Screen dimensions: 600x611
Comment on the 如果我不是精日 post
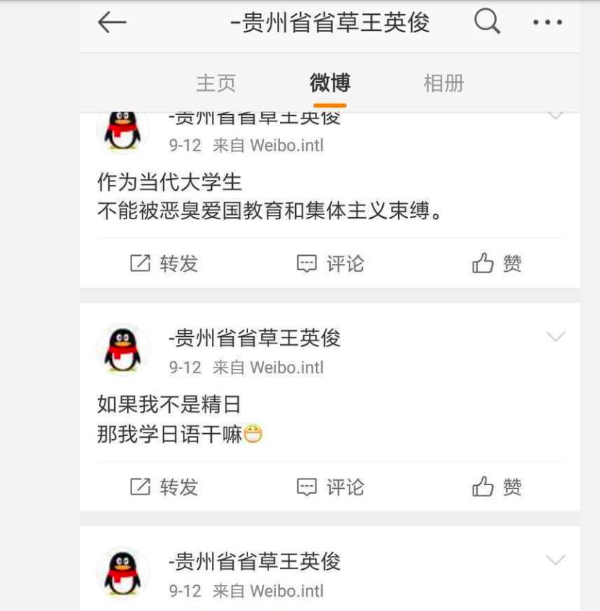click(x=331, y=487)
